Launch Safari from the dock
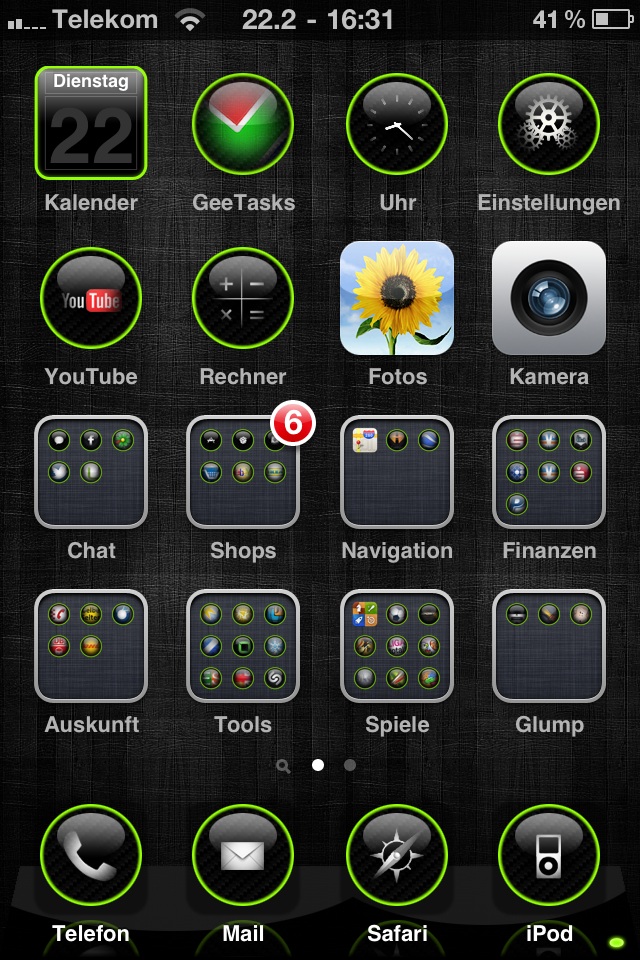 pos(397,855)
